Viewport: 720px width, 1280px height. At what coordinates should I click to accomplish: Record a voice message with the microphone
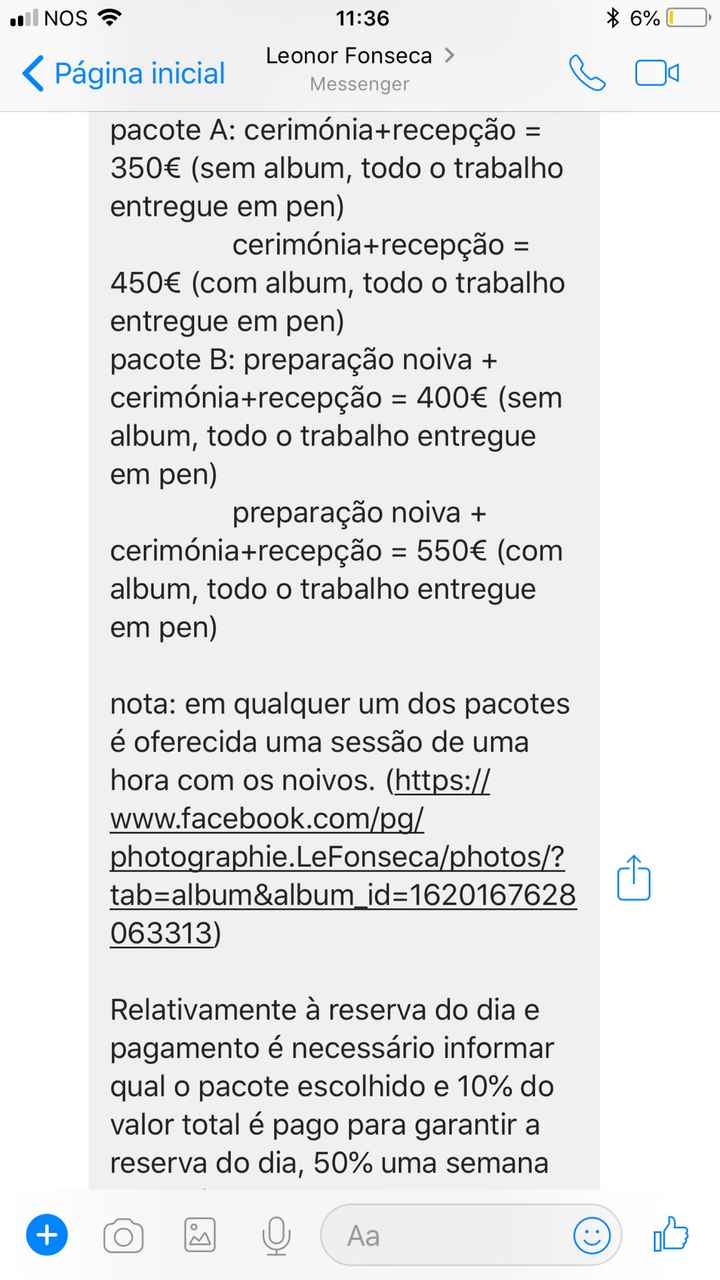(276, 1235)
